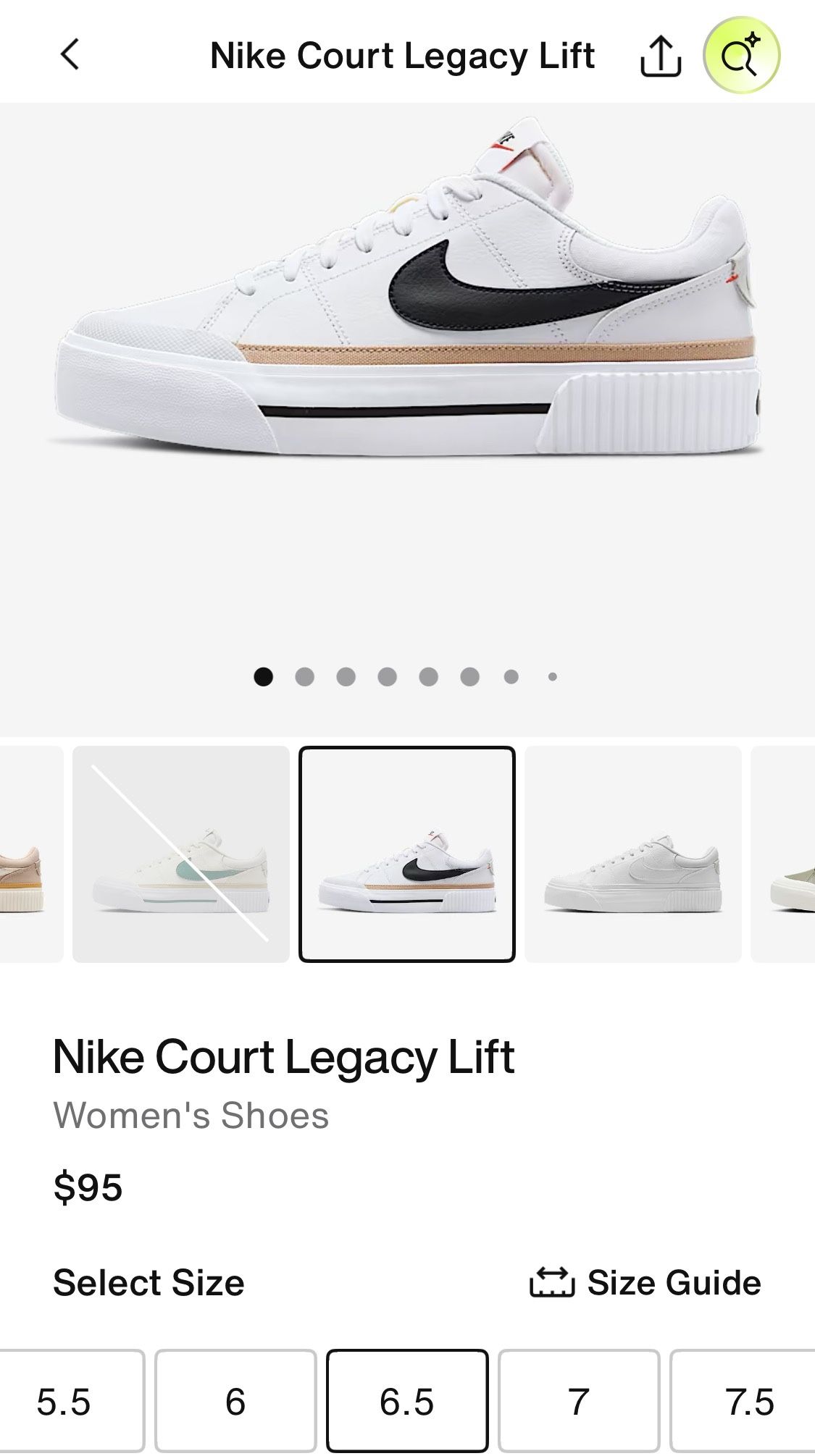The height and width of the screenshot is (1456, 815).
Task: Tap the second carousel dot to change photo
Action: click(304, 676)
